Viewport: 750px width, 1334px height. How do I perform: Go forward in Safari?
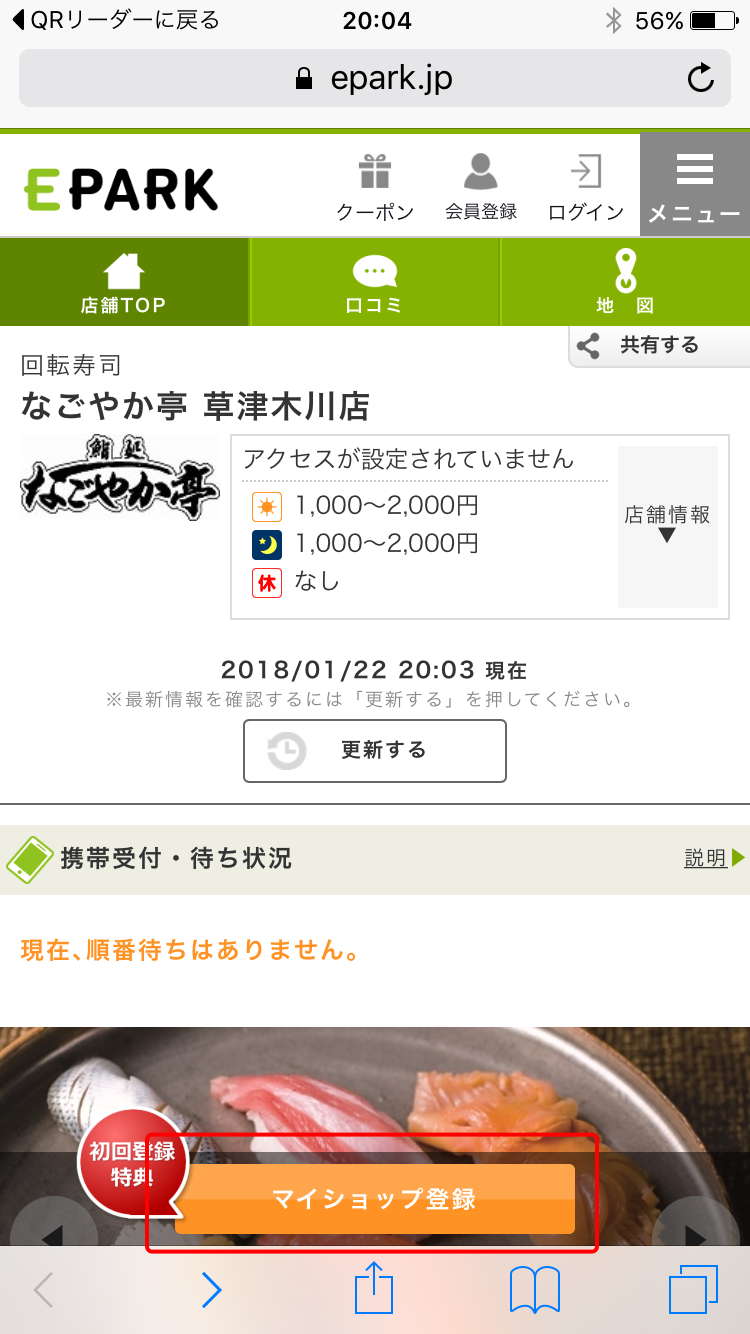click(211, 1290)
